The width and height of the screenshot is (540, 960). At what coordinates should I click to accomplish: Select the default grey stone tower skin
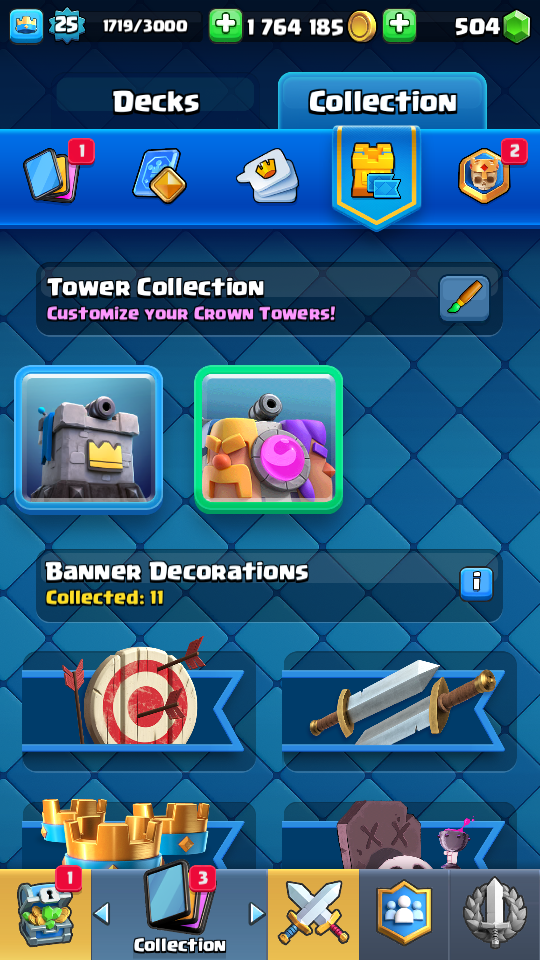coord(89,440)
